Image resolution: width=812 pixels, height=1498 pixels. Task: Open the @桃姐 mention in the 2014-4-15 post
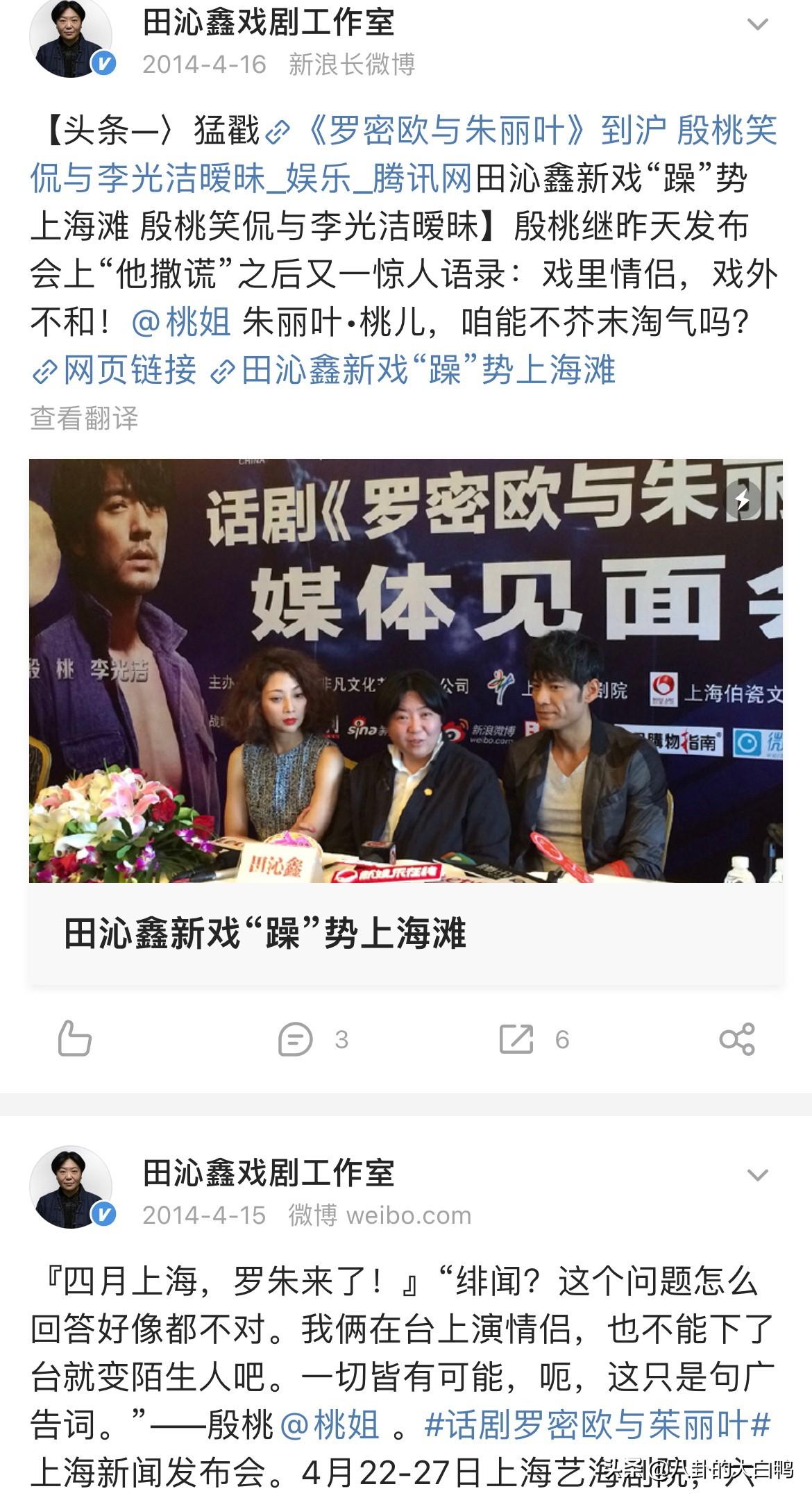(330, 1425)
